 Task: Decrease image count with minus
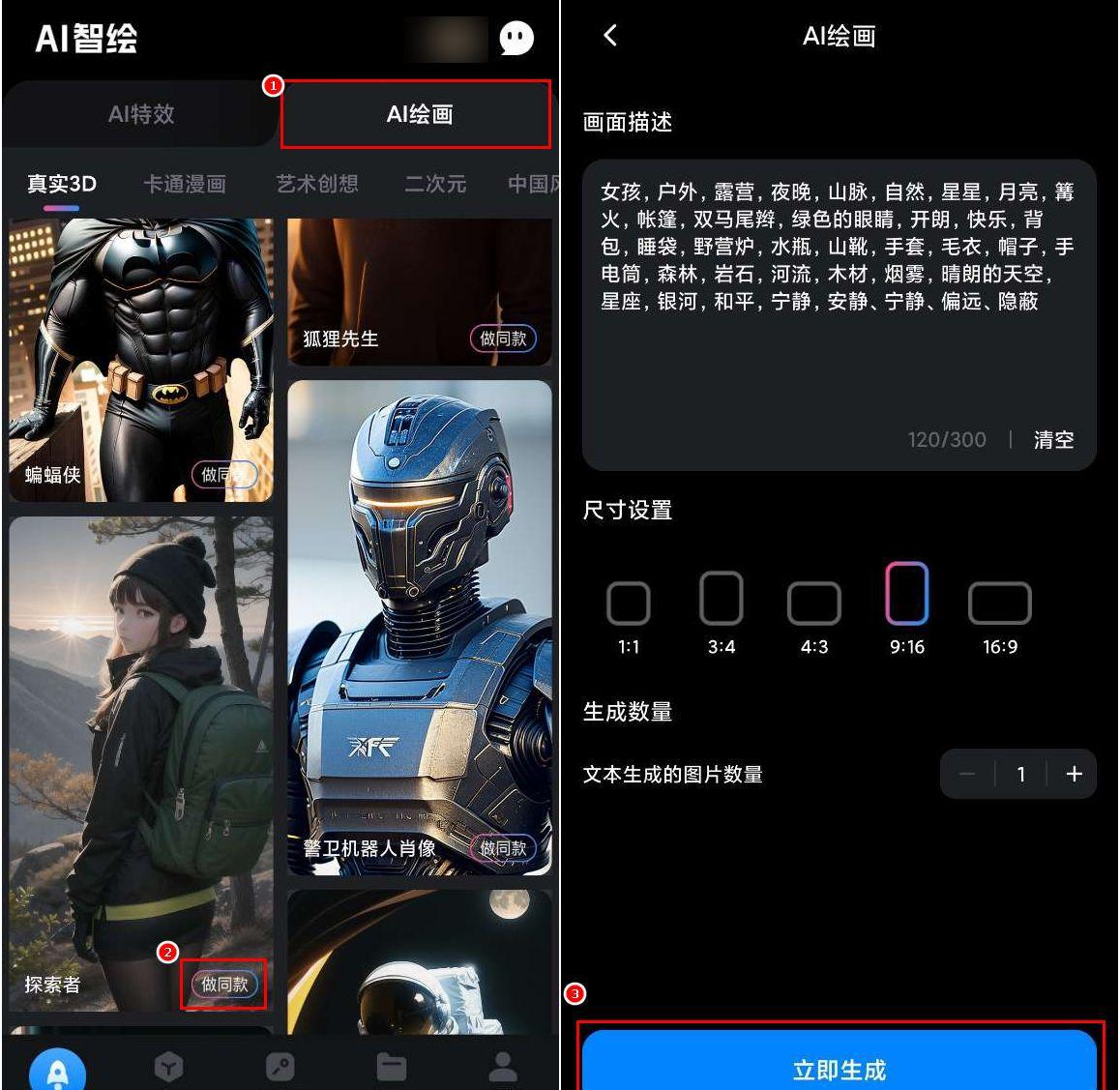967,774
